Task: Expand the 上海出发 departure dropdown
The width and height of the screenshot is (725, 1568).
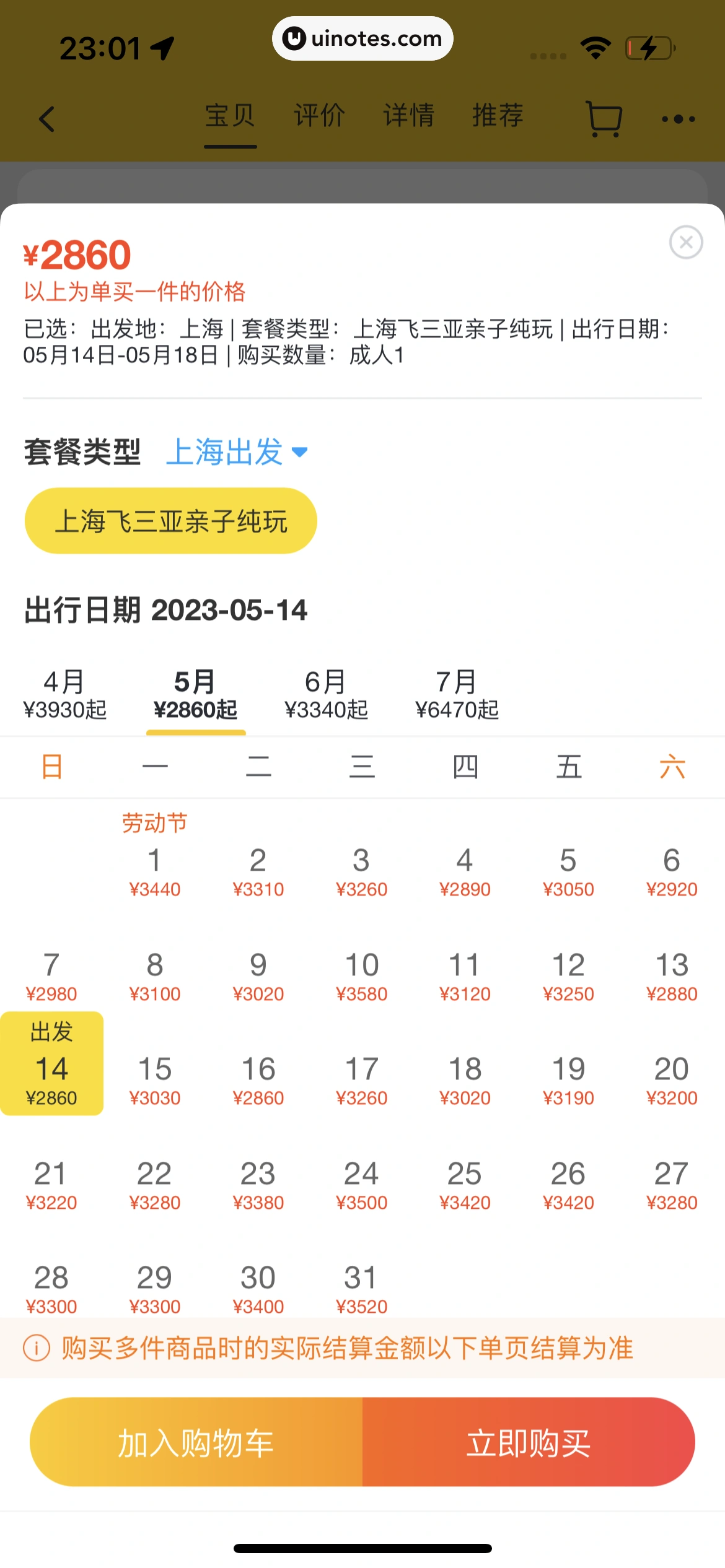Action: pos(237,451)
